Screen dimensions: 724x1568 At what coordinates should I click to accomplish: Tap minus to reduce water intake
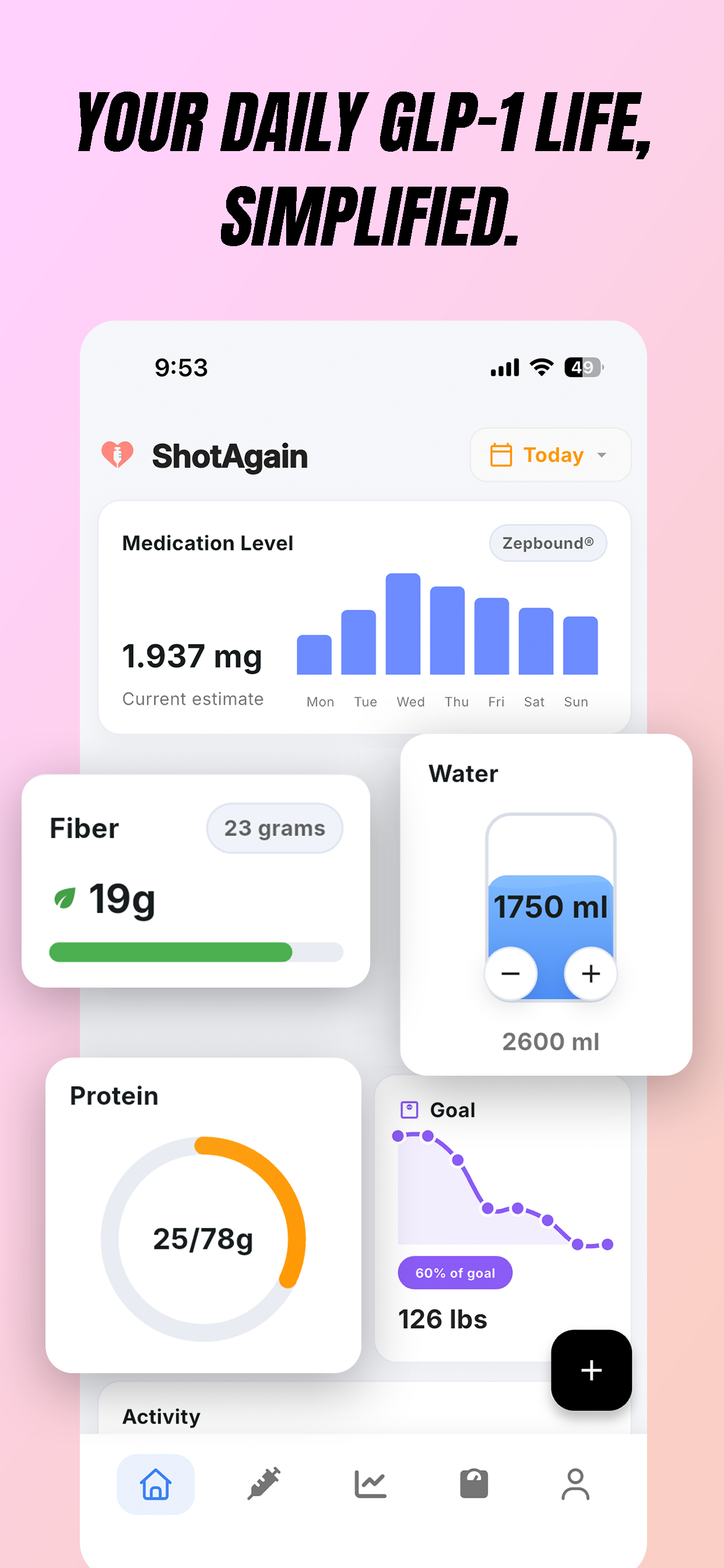click(x=512, y=972)
